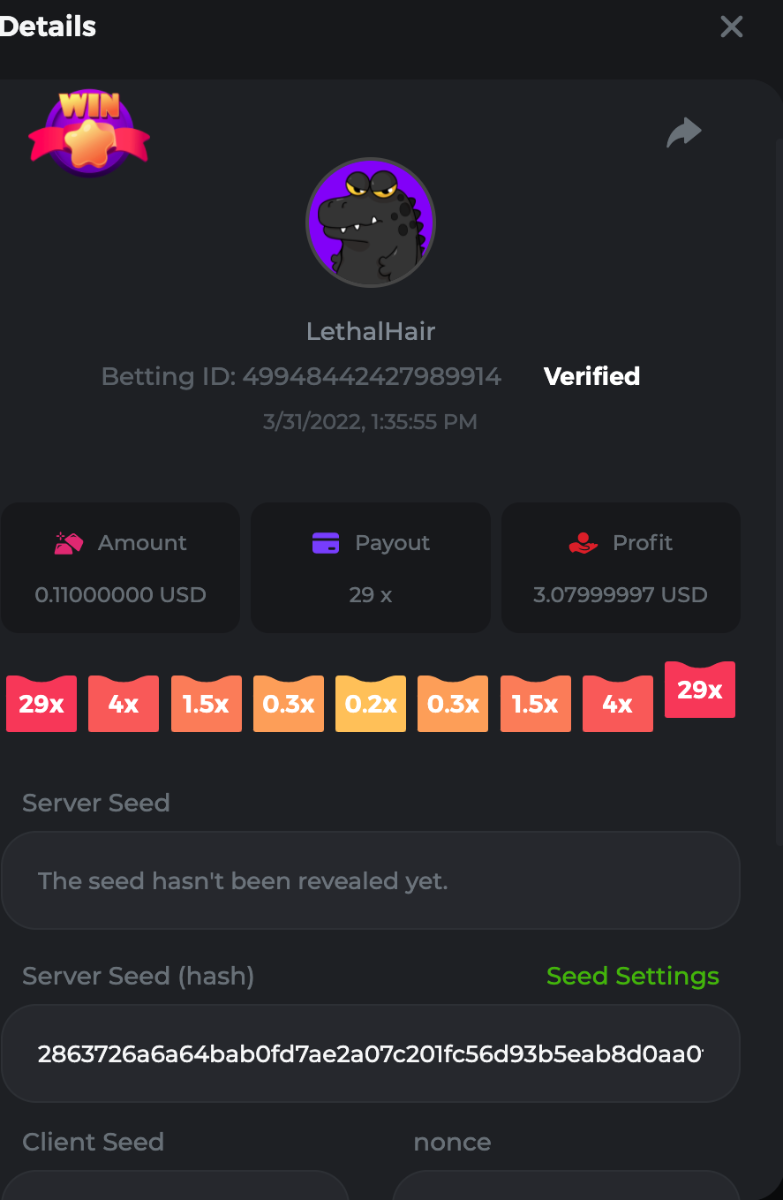
Task: Close the Details dialog
Action: pyautogui.click(x=731, y=27)
